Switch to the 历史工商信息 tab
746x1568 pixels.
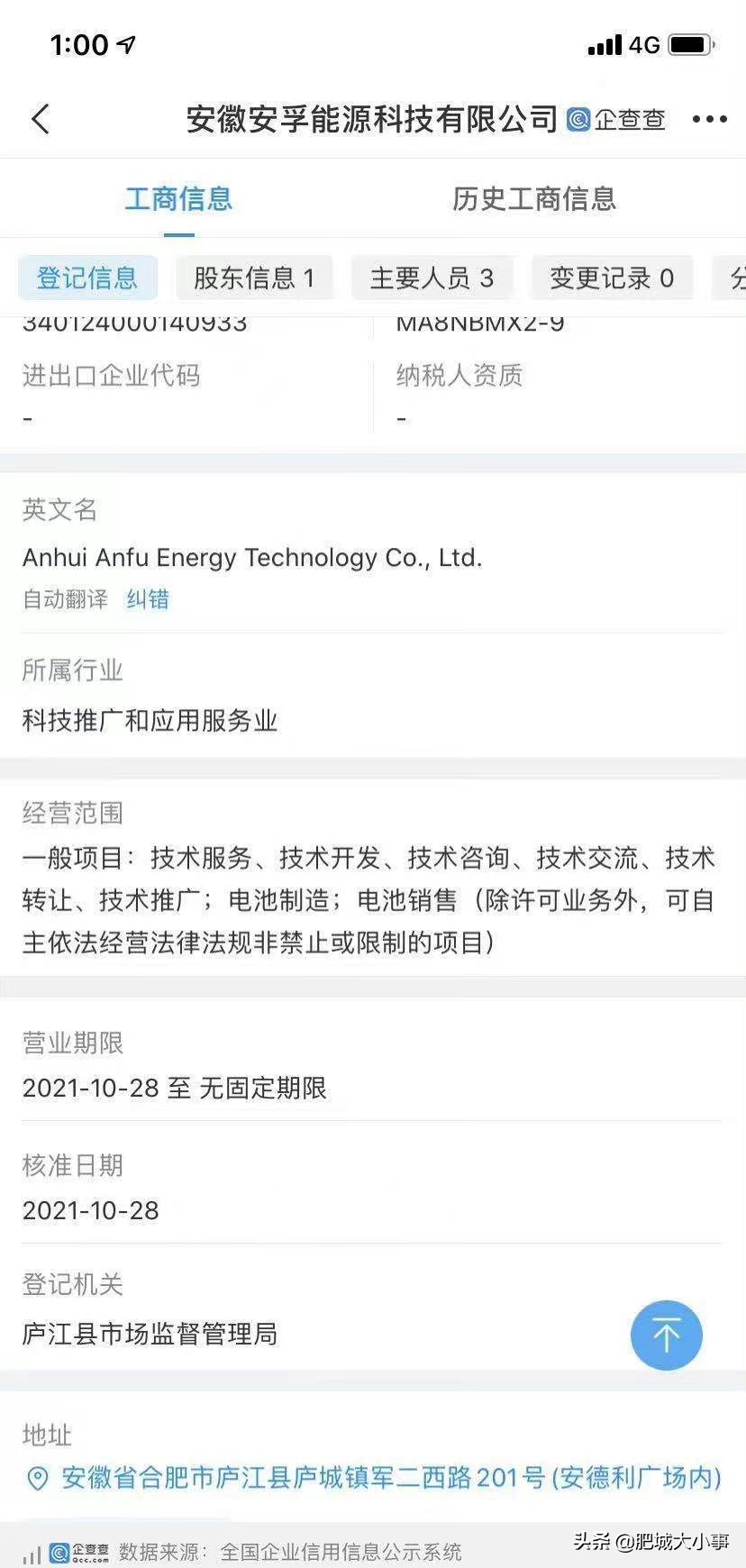coord(534,198)
